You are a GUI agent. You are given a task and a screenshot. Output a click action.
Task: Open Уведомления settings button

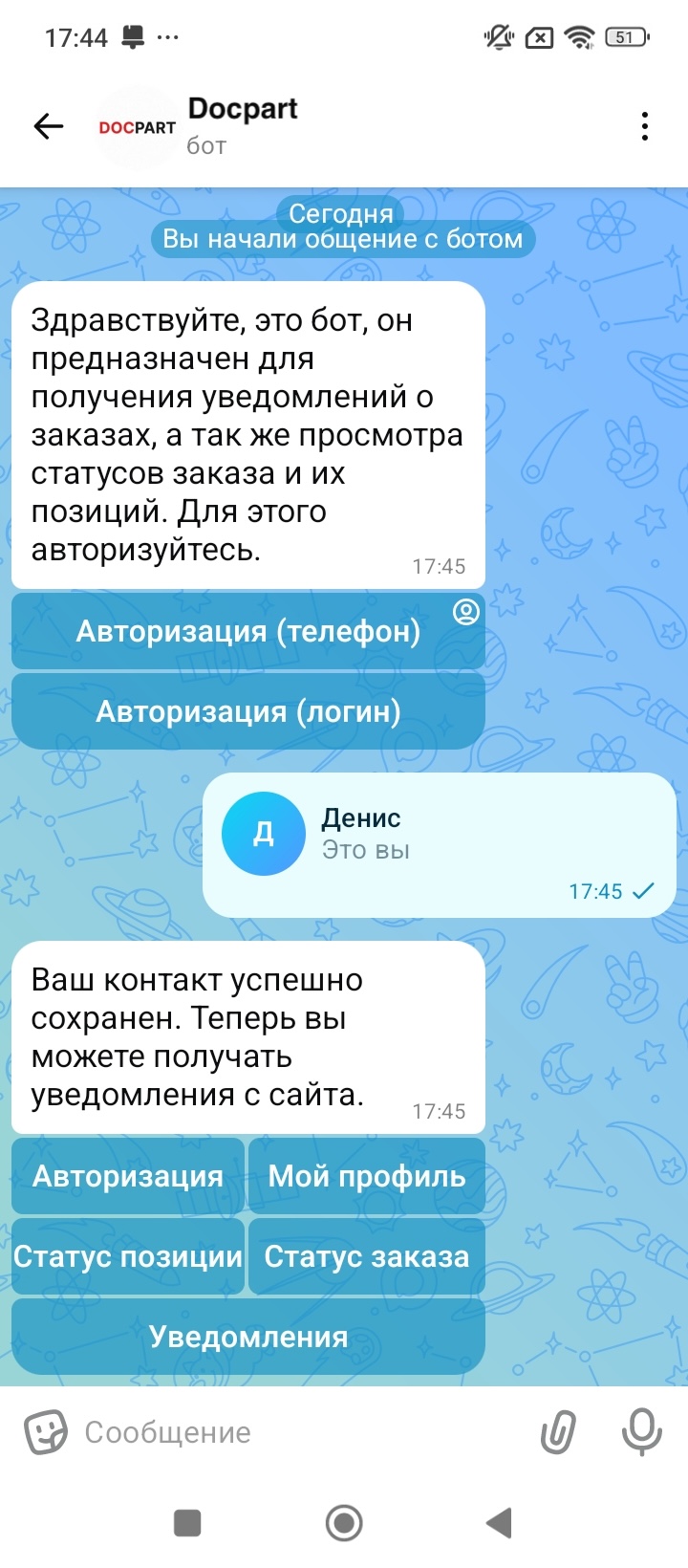247,1337
